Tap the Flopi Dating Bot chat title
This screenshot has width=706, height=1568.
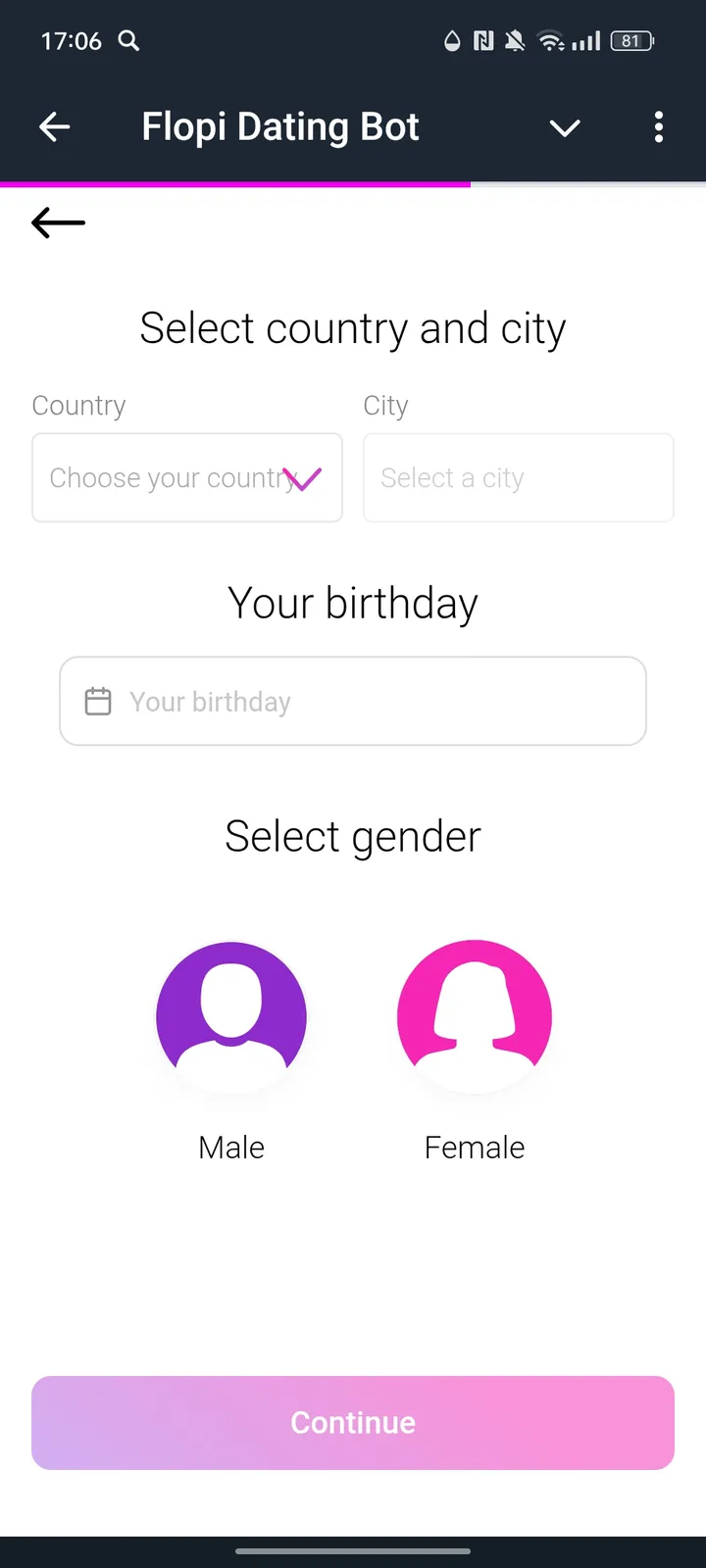280,127
